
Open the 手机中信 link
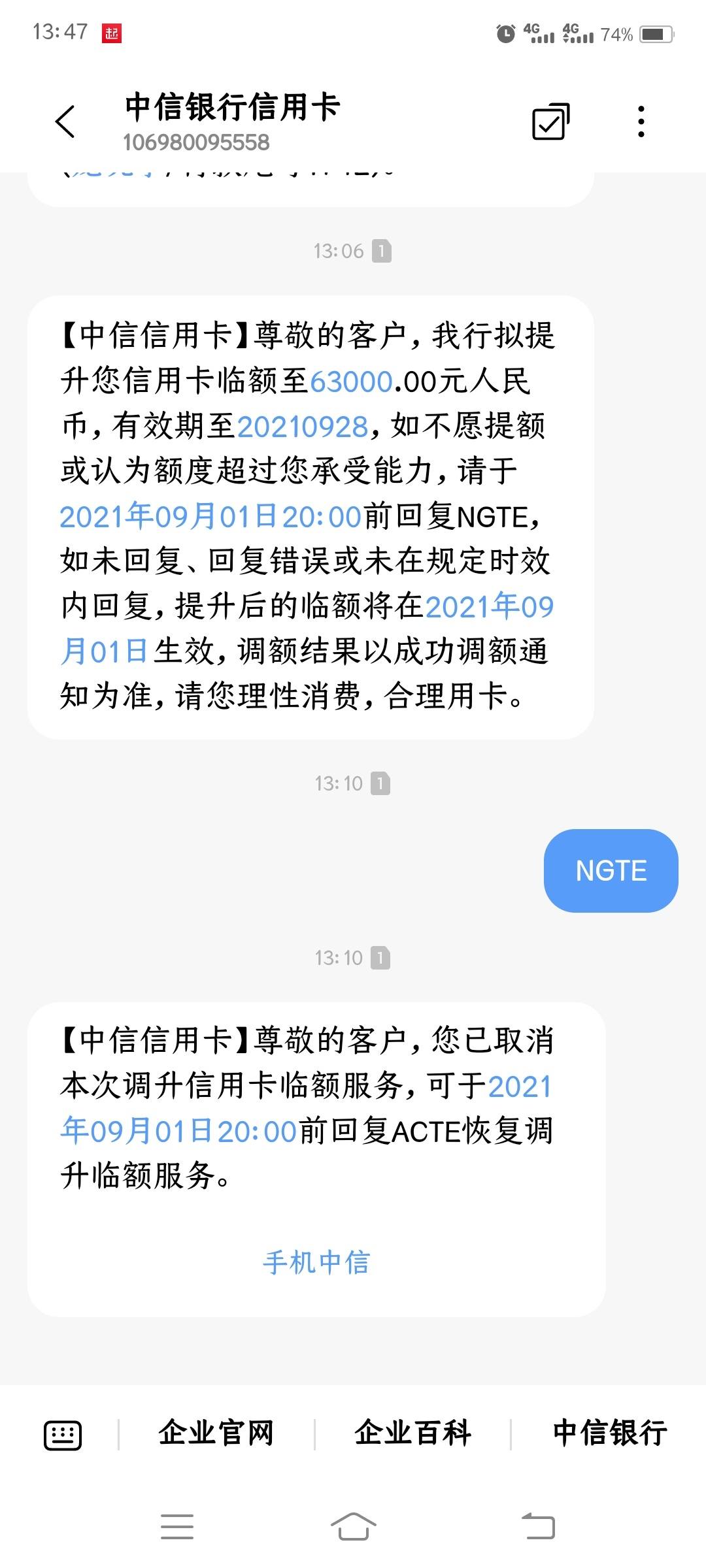tap(316, 1262)
